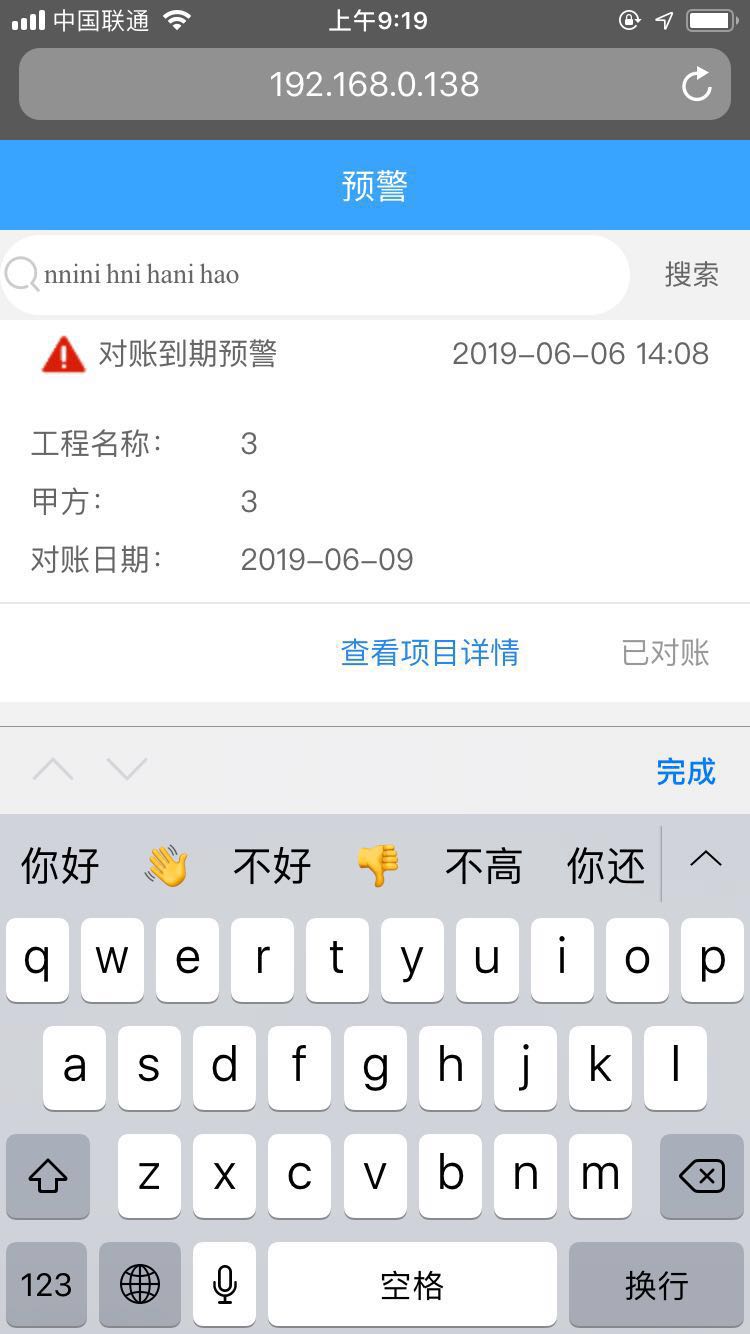Tap the page refresh icon in address bar
This screenshot has height=1334, width=750.
point(697,84)
